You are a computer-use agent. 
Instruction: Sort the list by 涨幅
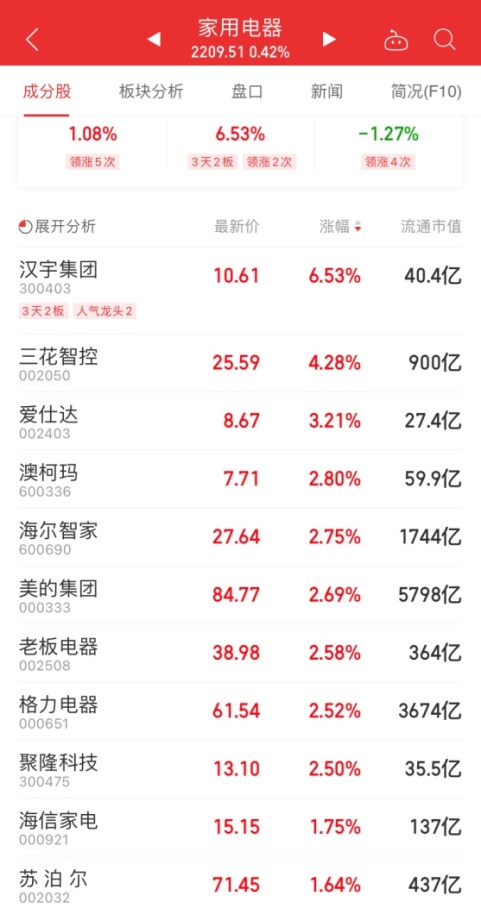pos(341,226)
